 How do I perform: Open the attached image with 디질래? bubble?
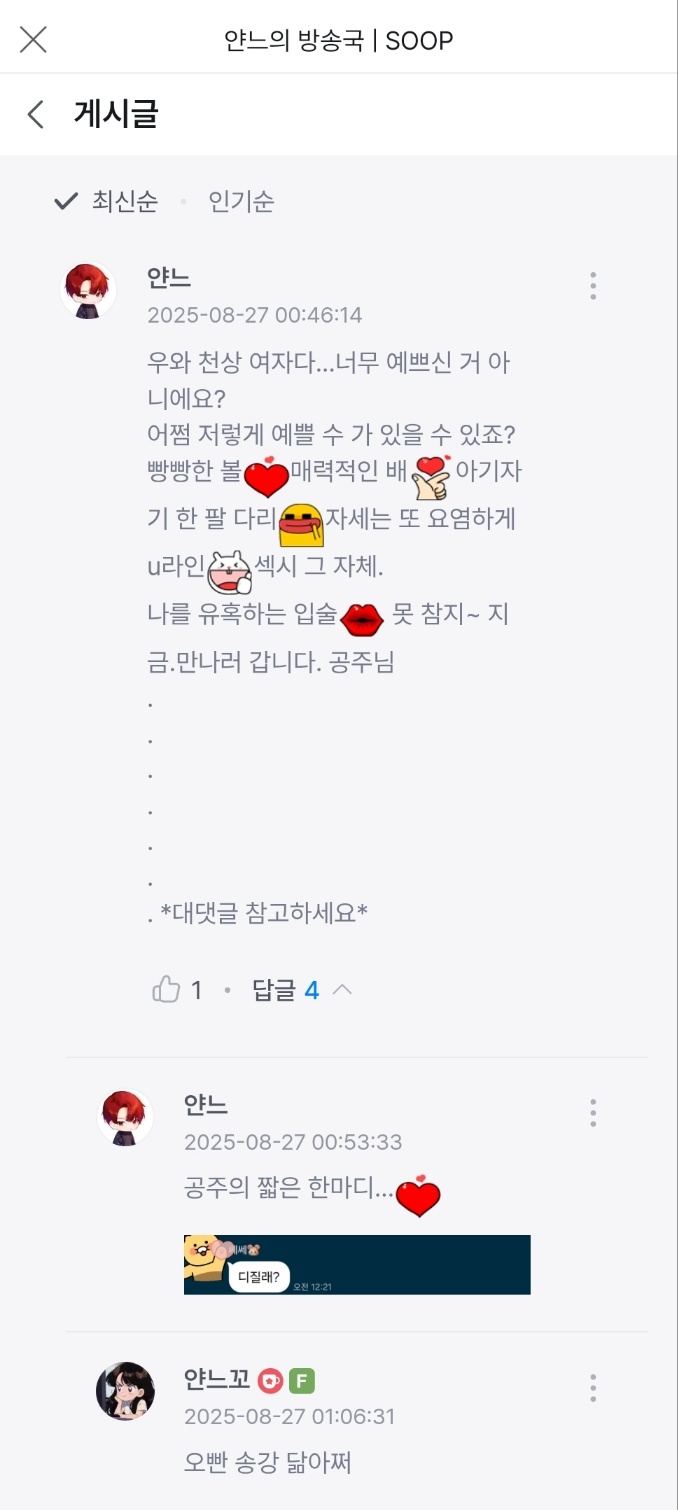click(357, 1265)
